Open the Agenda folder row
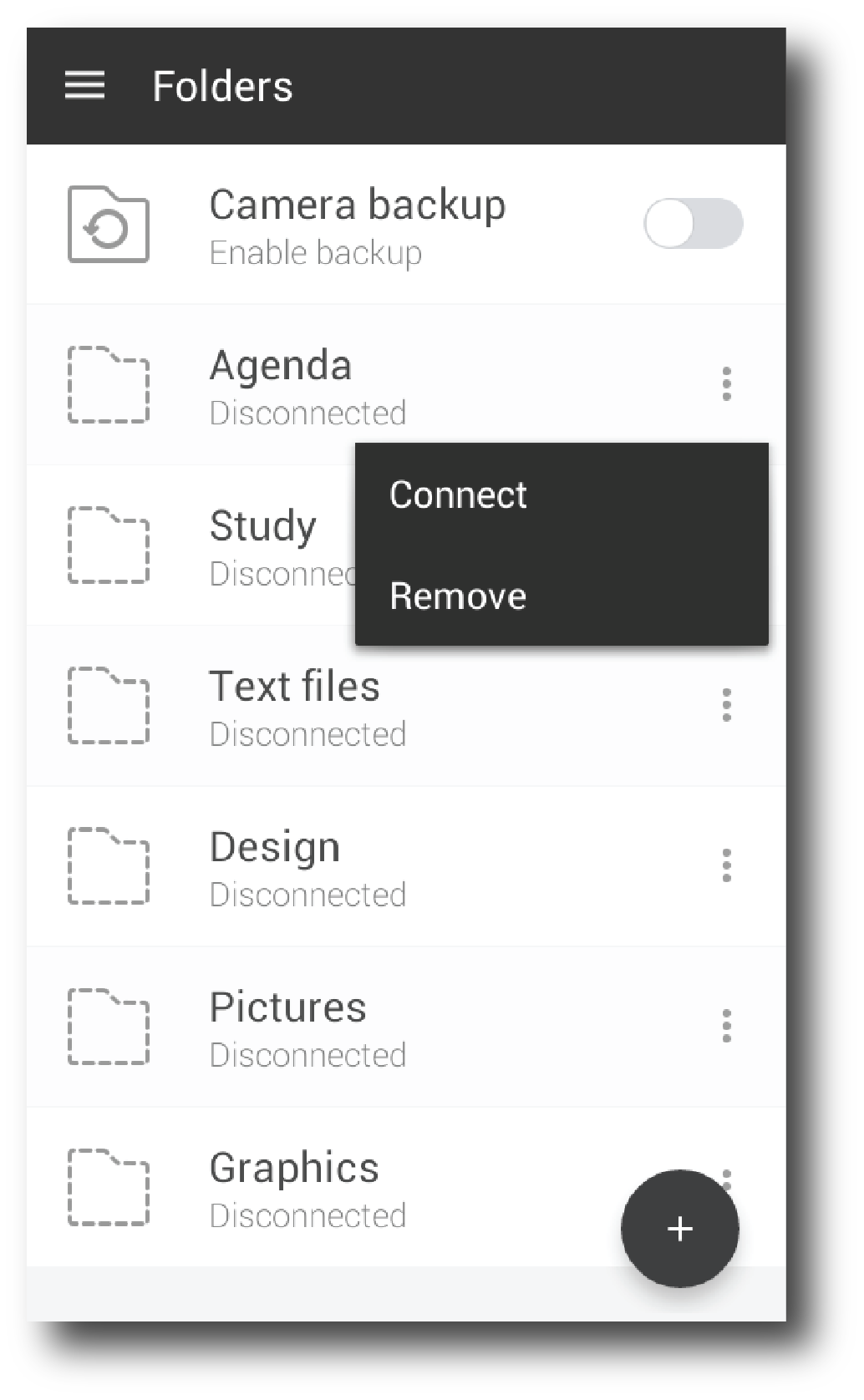 click(406, 385)
